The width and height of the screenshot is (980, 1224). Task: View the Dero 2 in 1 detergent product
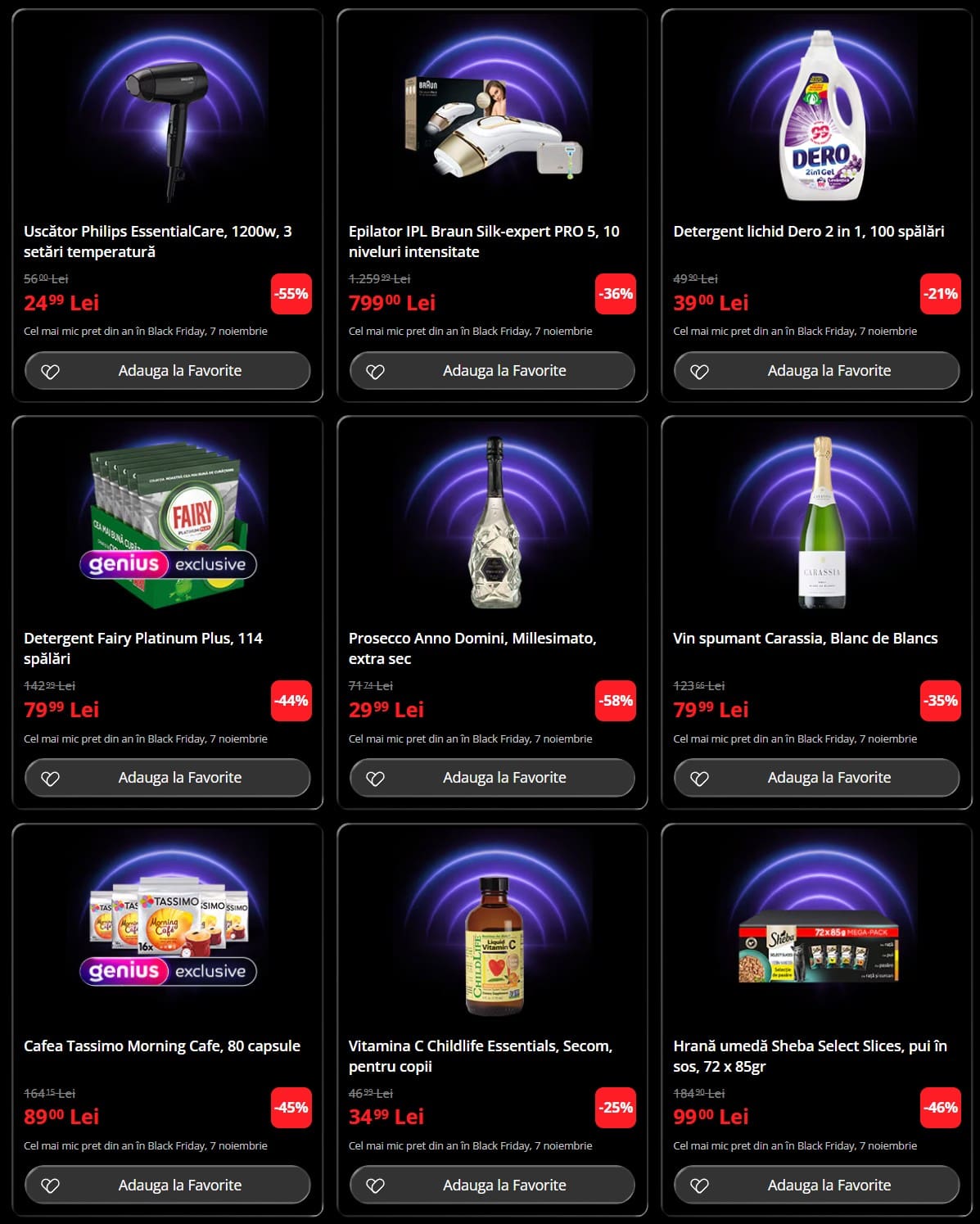pyautogui.click(x=808, y=232)
